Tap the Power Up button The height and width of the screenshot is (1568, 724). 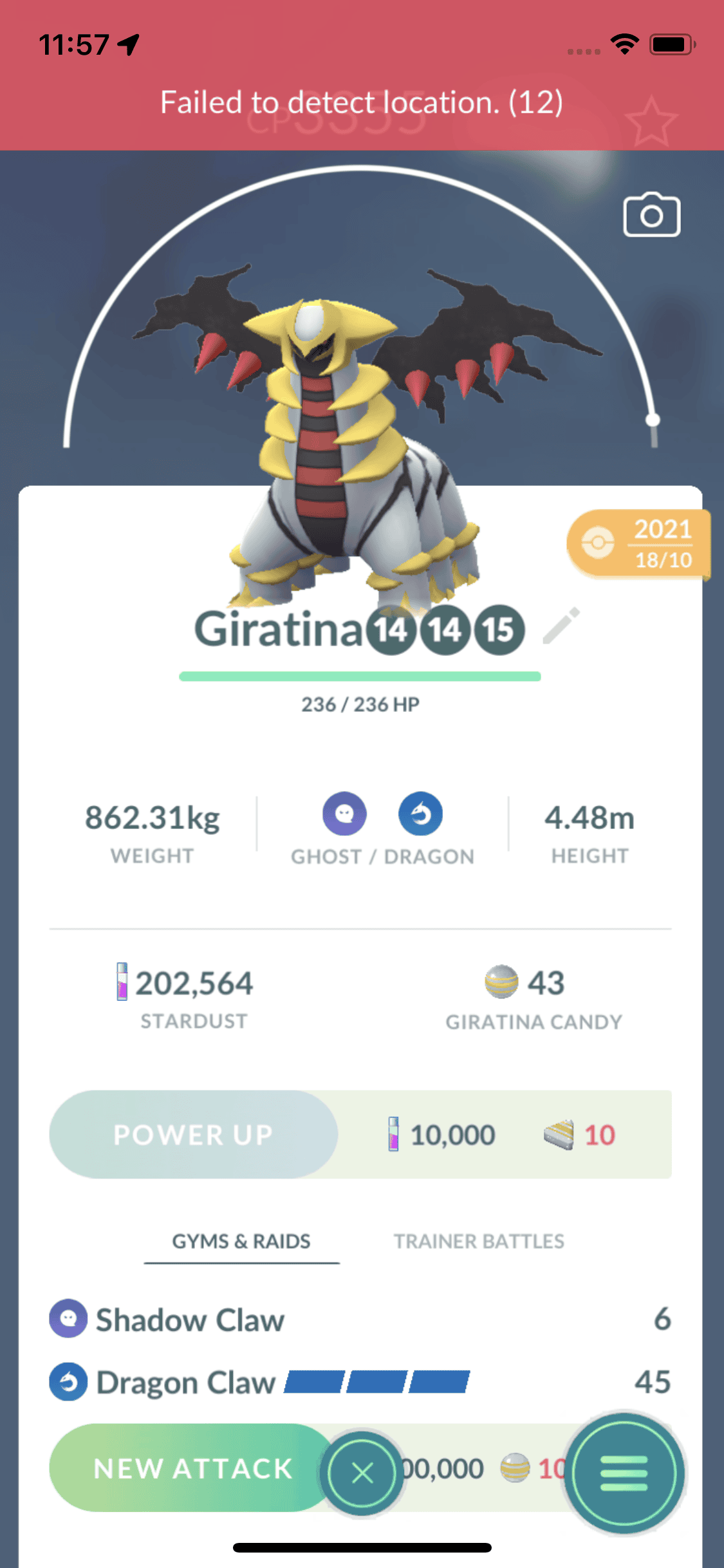click(x=193, y=1134)
